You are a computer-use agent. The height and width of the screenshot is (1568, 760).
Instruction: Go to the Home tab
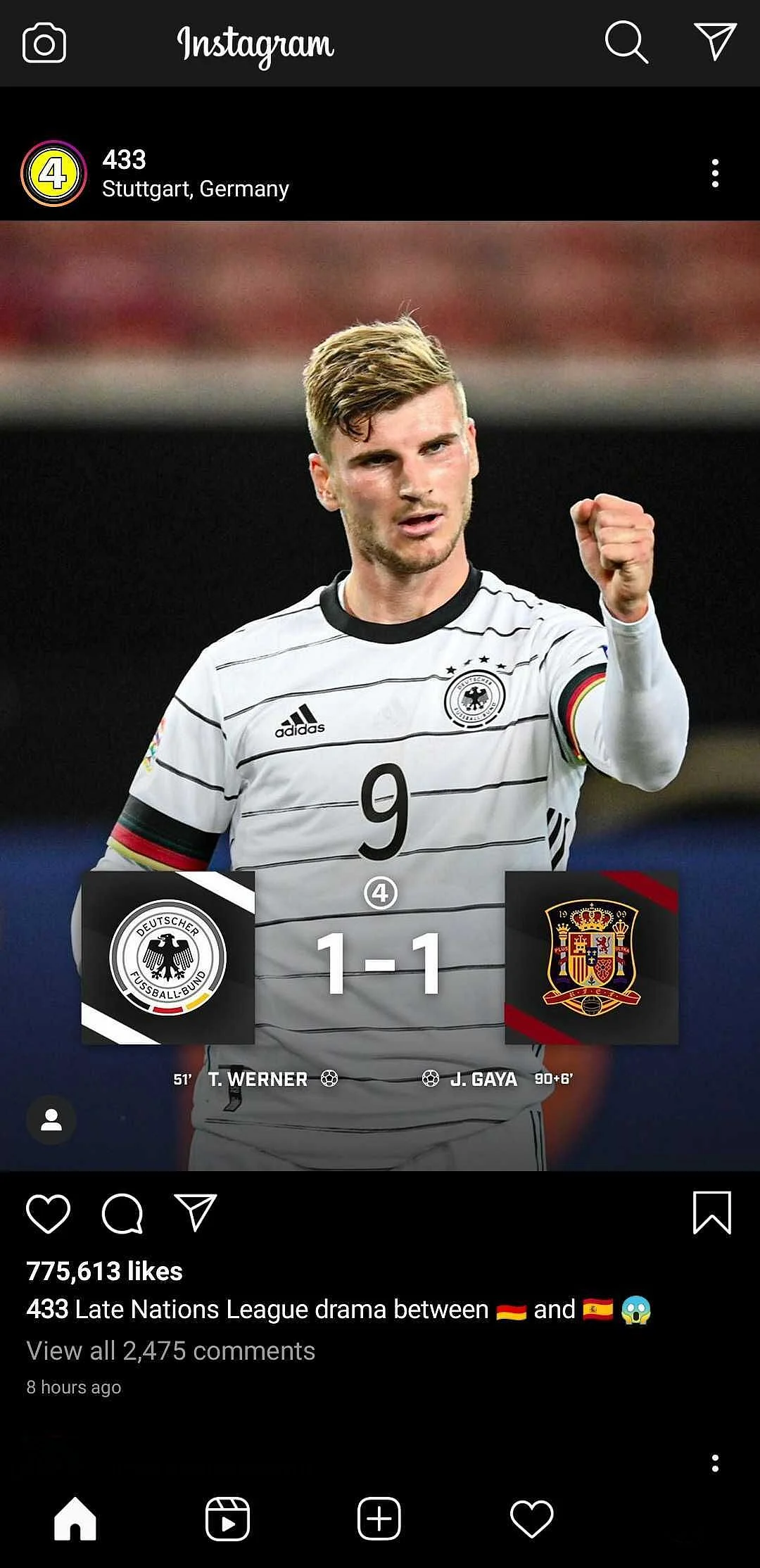coord(75,1519)
